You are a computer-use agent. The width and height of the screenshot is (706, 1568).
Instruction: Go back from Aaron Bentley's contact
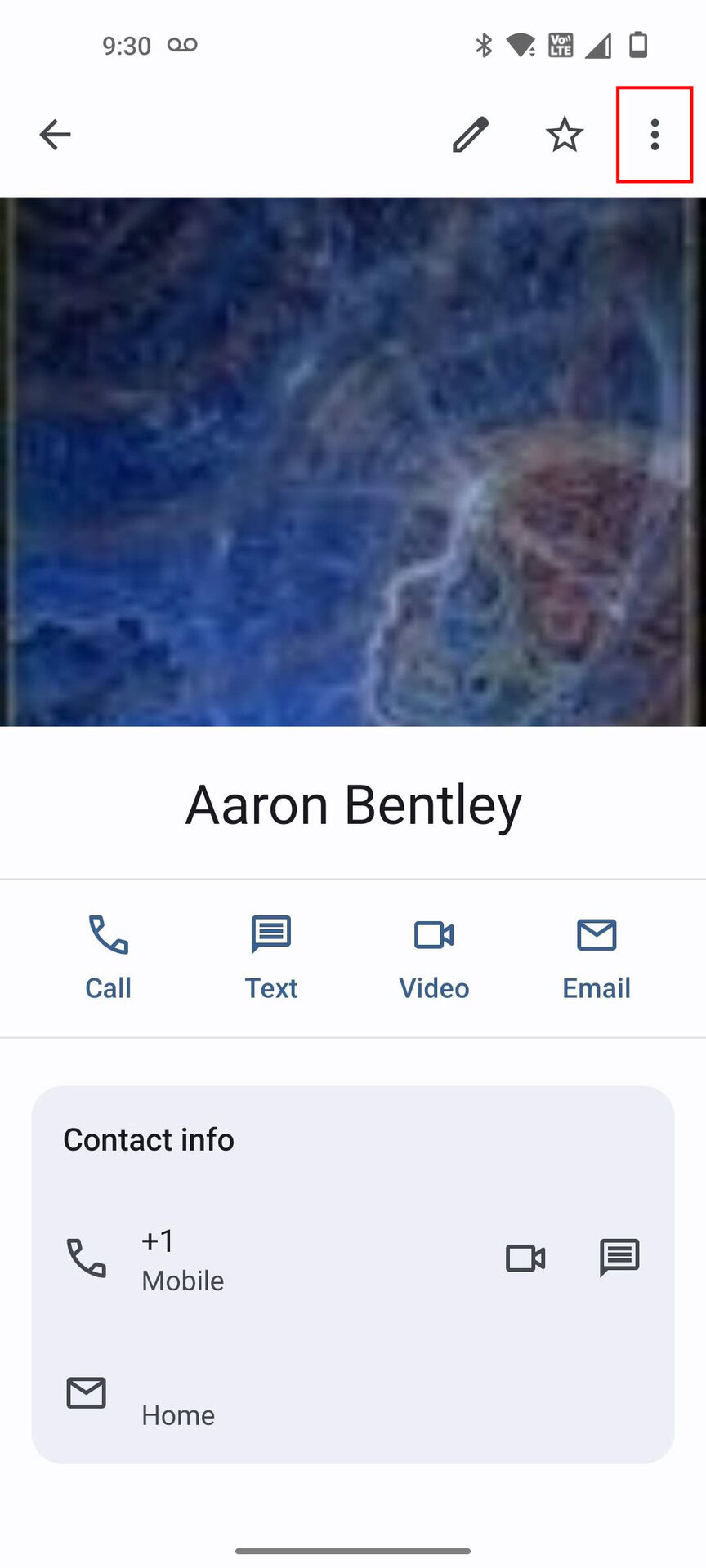coord(55,135)
